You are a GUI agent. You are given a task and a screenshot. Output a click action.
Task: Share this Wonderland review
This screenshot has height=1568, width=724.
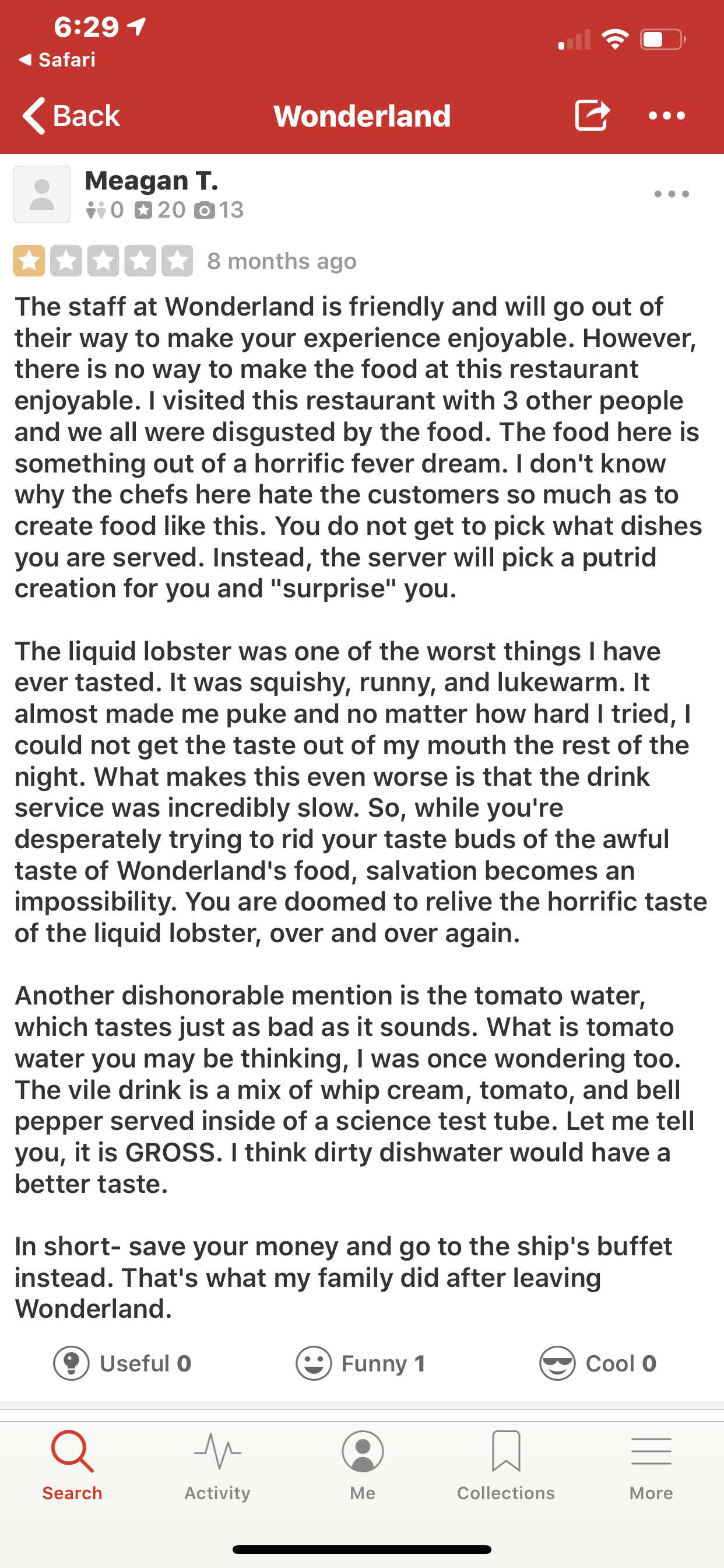pos(592,114)
